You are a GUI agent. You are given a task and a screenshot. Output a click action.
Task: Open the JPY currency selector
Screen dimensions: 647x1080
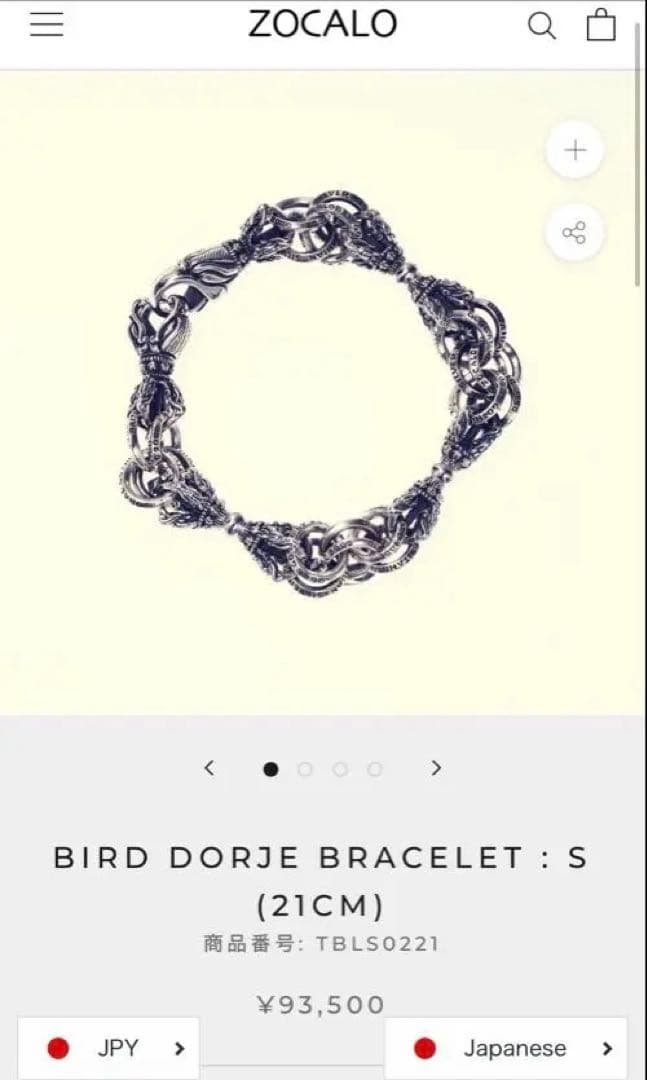(x=109, y=1048)
